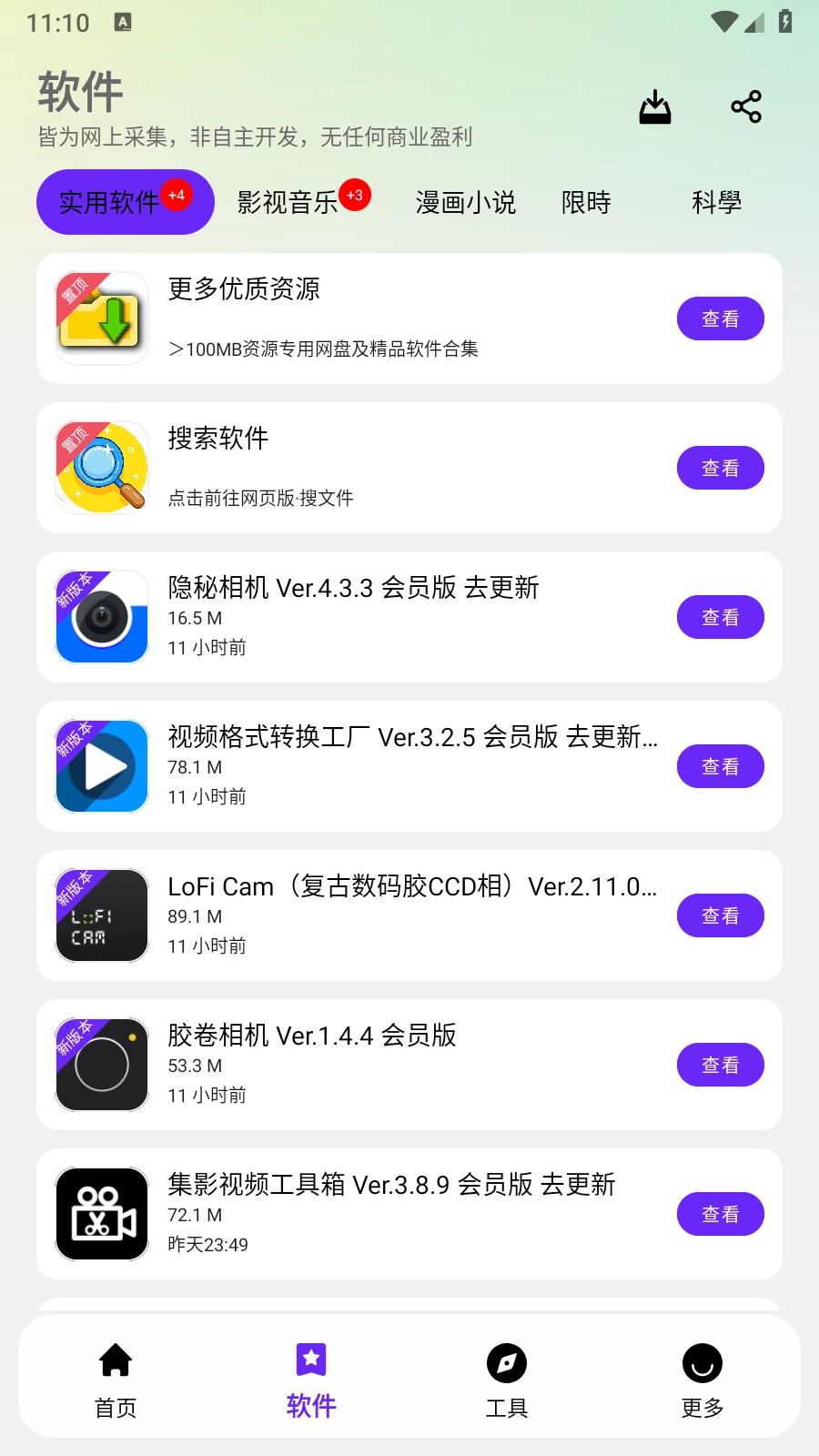
Task: Tap 查看 next to 搜索软件
Action: click(x=720, y=468)
